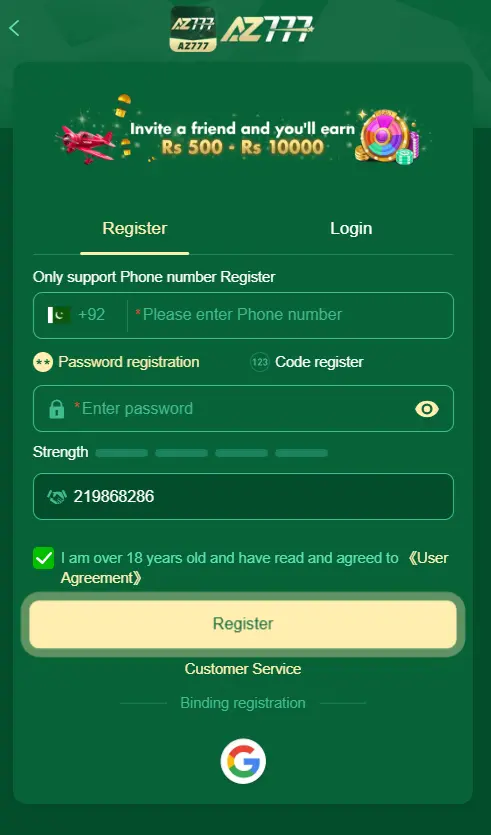Switch to the Login tab
Image resolution: width=491 pixels, height=835 pixels.
click(351, 228)
